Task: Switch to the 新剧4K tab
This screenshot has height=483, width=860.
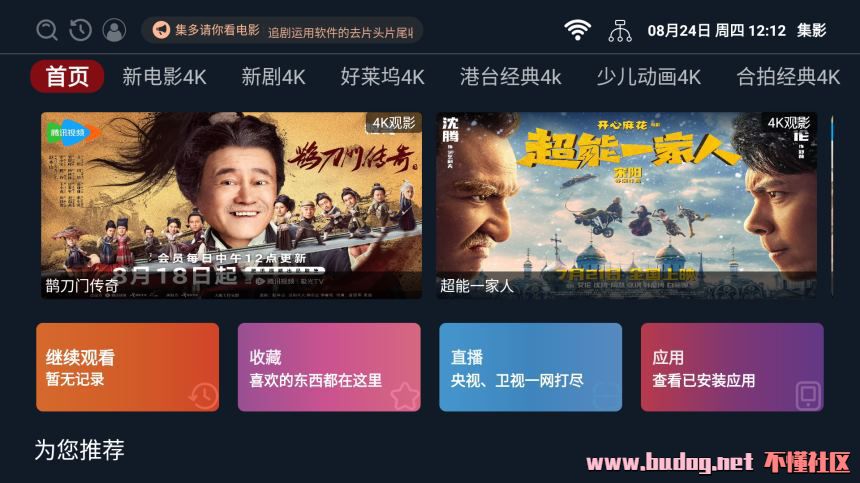Action: [x=273, y=77]
